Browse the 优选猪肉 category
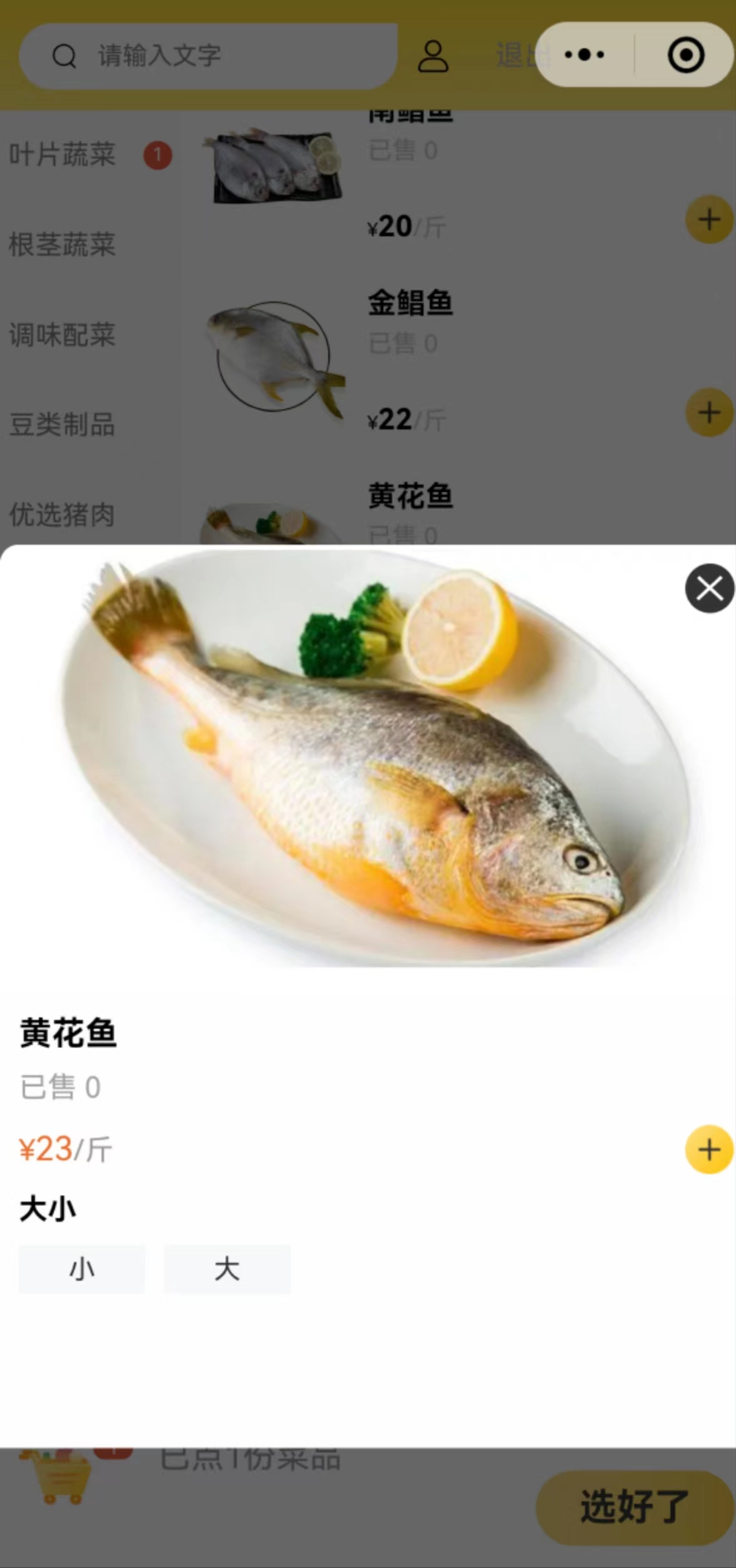The height and width of the screenshot is (1568, 736). [63, 515]
